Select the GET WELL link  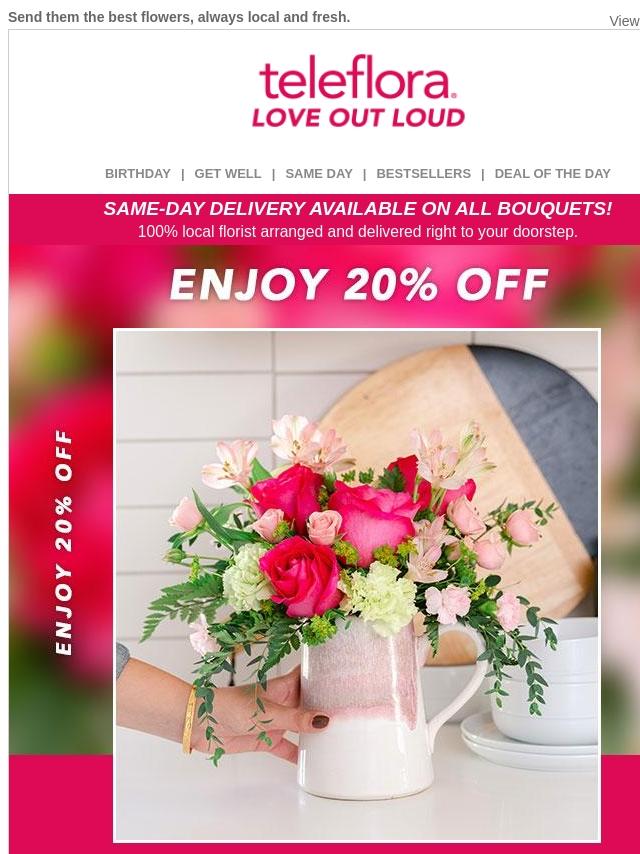(227, 173)
